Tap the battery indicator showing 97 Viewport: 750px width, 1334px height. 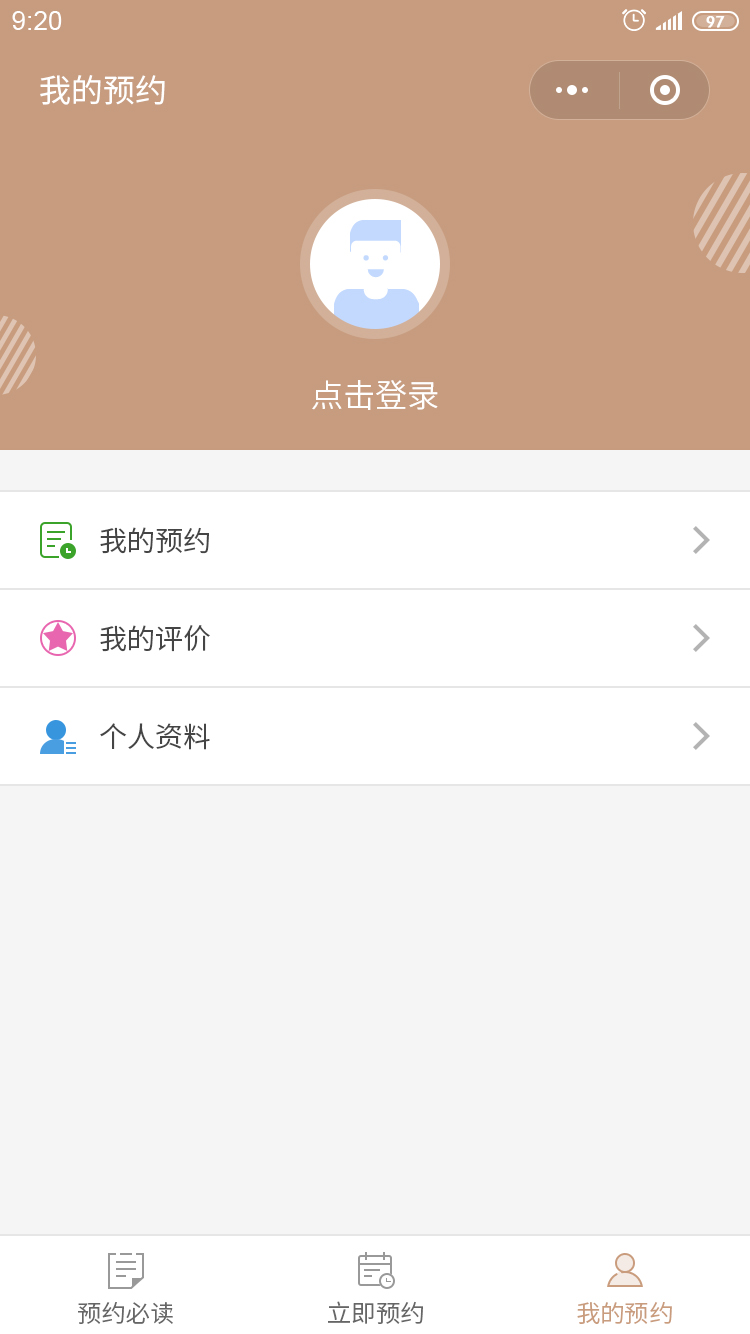click(713, 19)
